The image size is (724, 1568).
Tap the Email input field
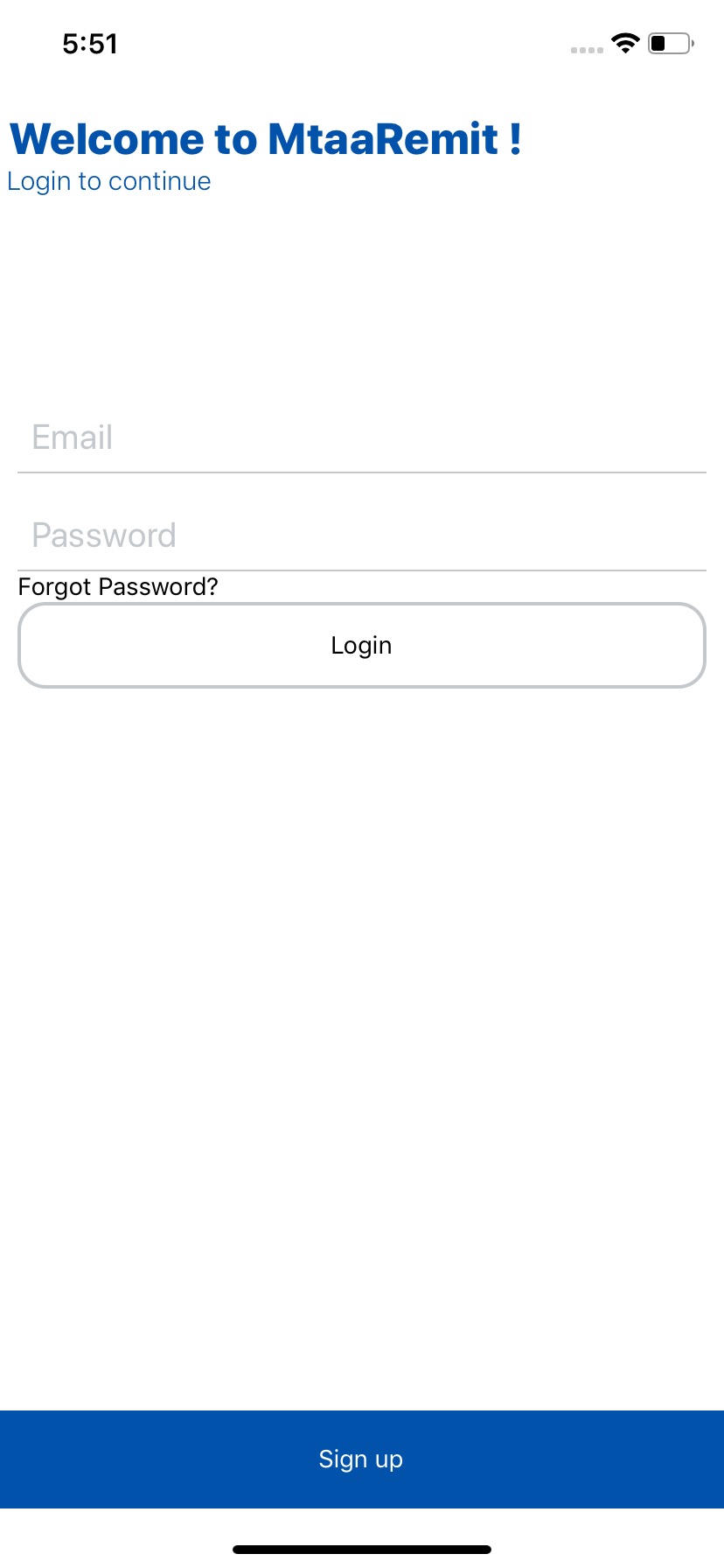pyautogui.click(x=362, y=437)
